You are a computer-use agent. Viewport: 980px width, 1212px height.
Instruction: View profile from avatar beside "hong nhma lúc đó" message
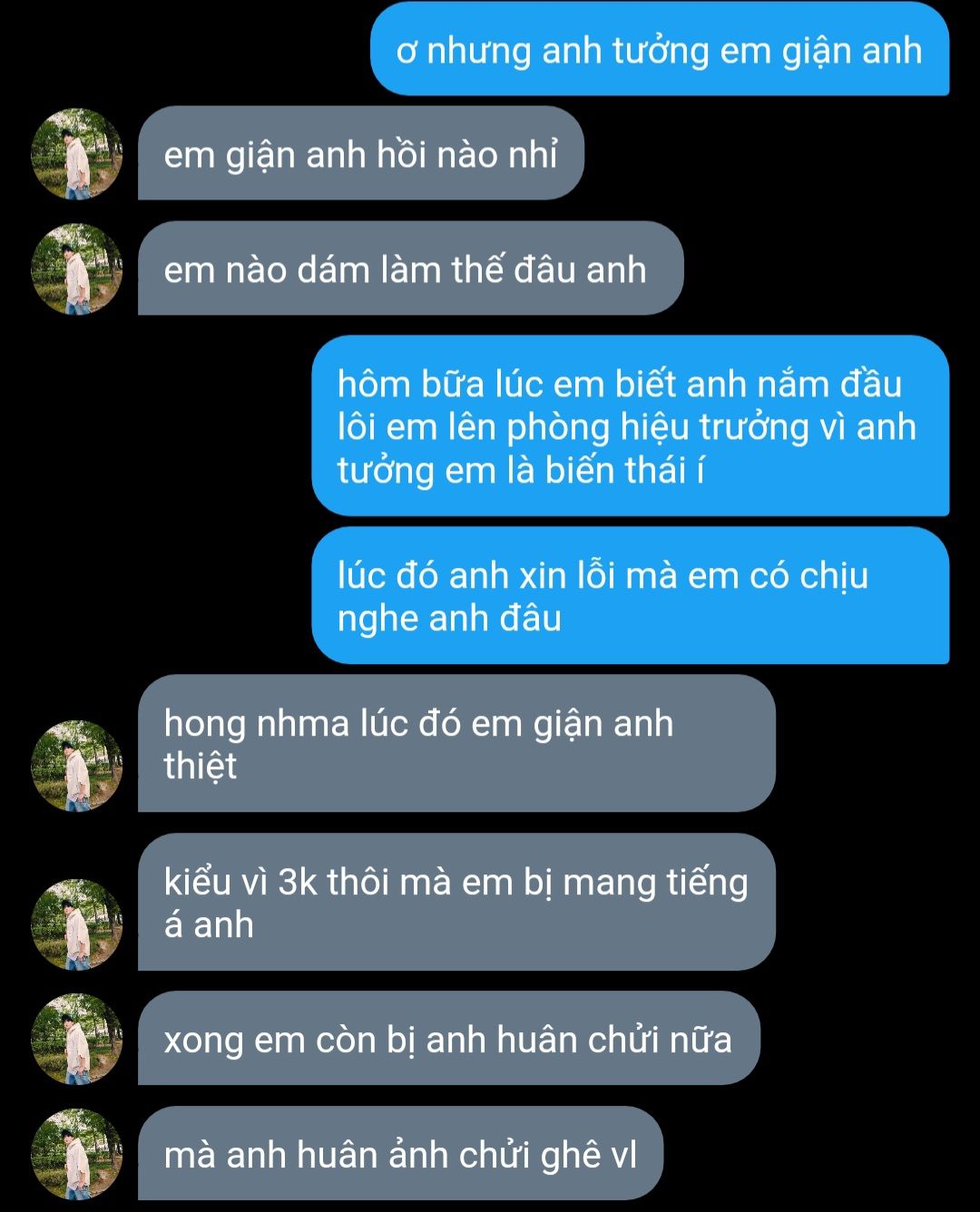click(77, 766)
